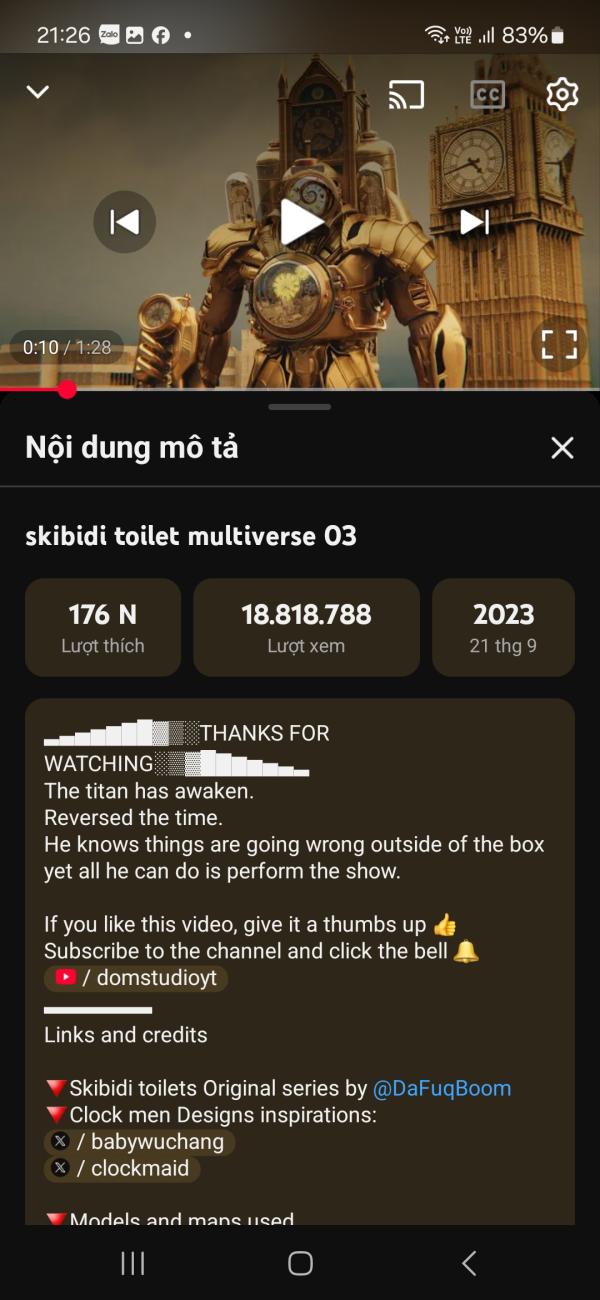Close the Nội dung mô tả panel

tap(562, 448)
